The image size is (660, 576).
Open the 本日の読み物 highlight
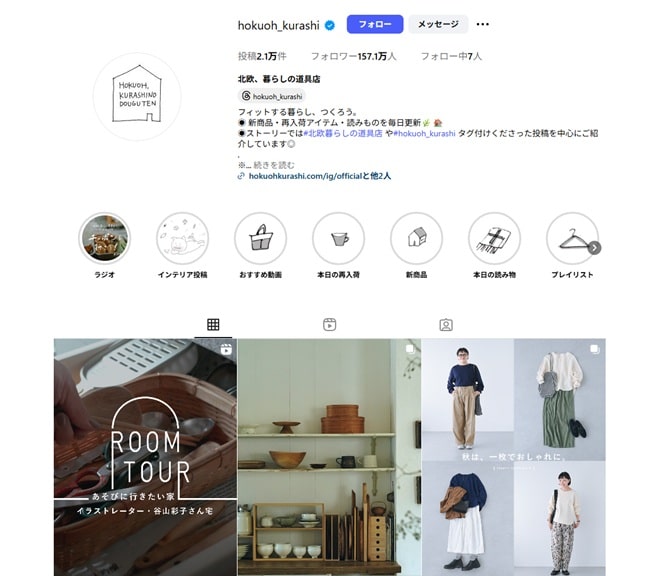(494, 239)
